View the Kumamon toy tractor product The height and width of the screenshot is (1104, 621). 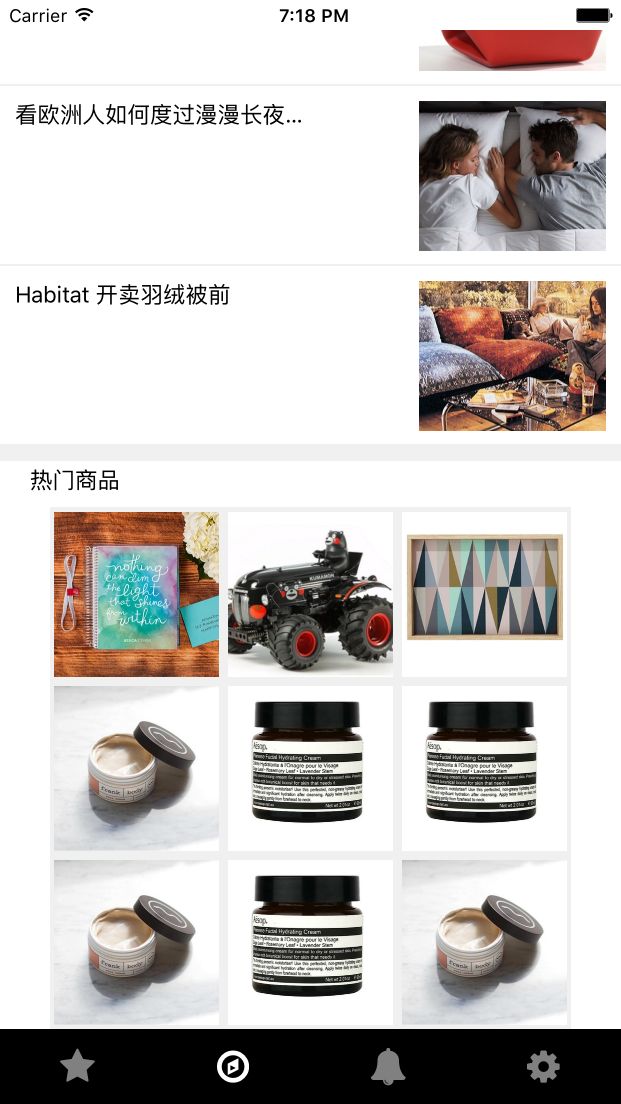pos(310,594)
